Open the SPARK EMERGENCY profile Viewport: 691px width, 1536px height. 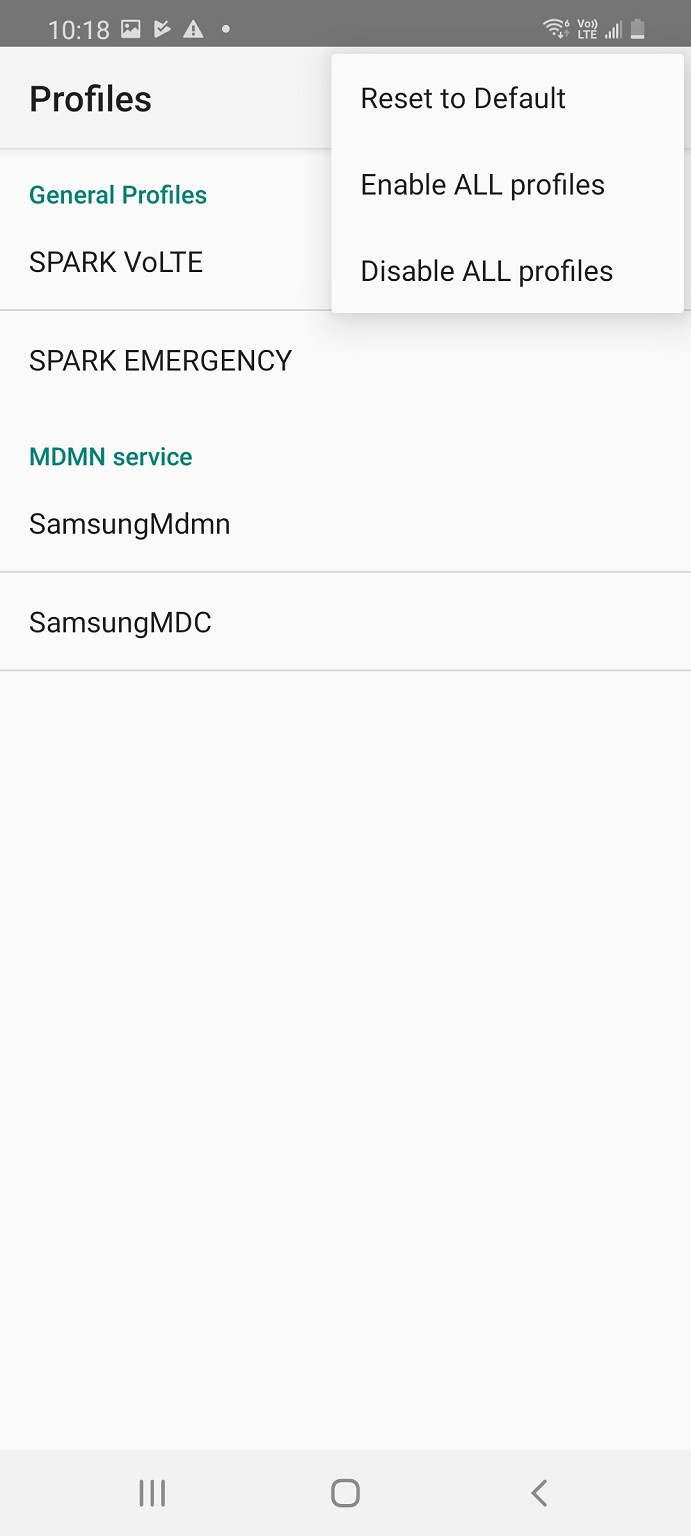pyautogui.click(x=160, y=360)
